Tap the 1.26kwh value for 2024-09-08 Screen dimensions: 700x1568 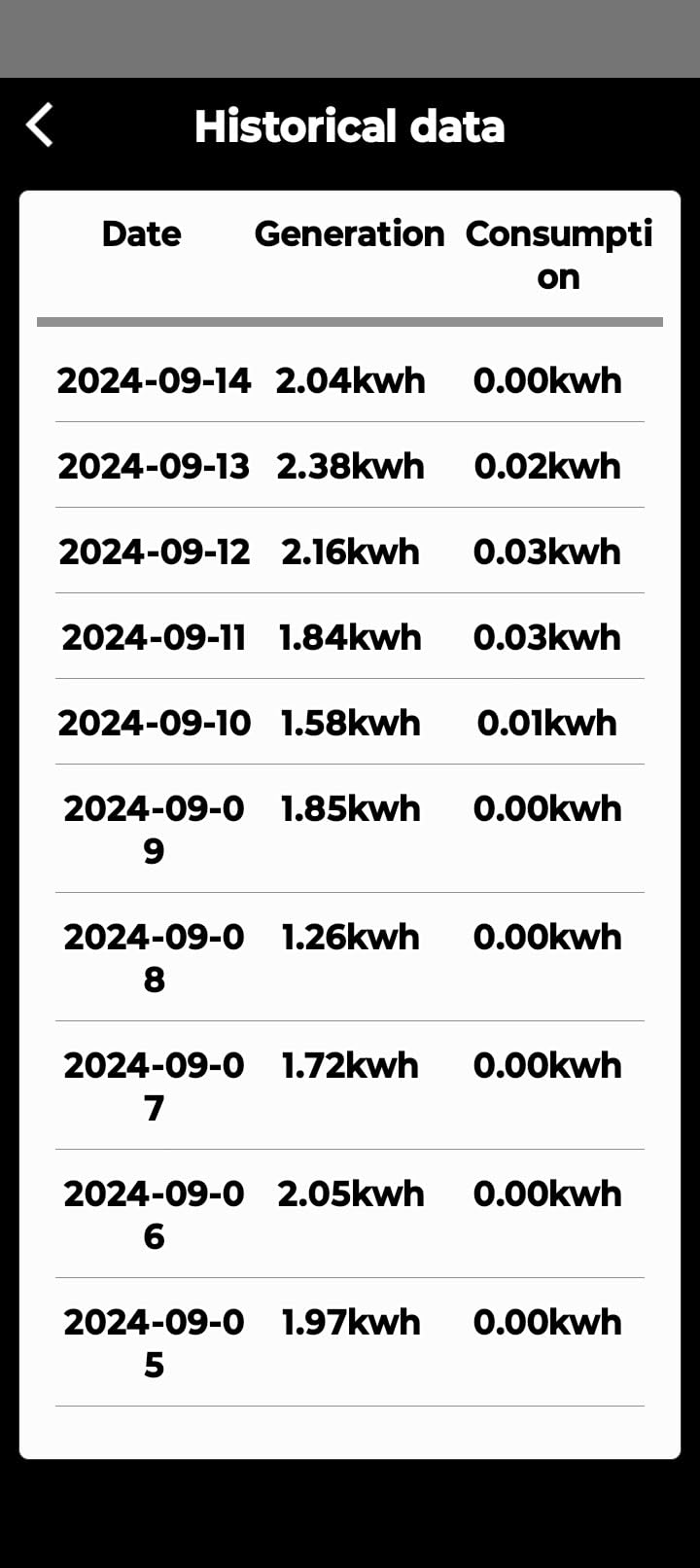tap(350, 937)
